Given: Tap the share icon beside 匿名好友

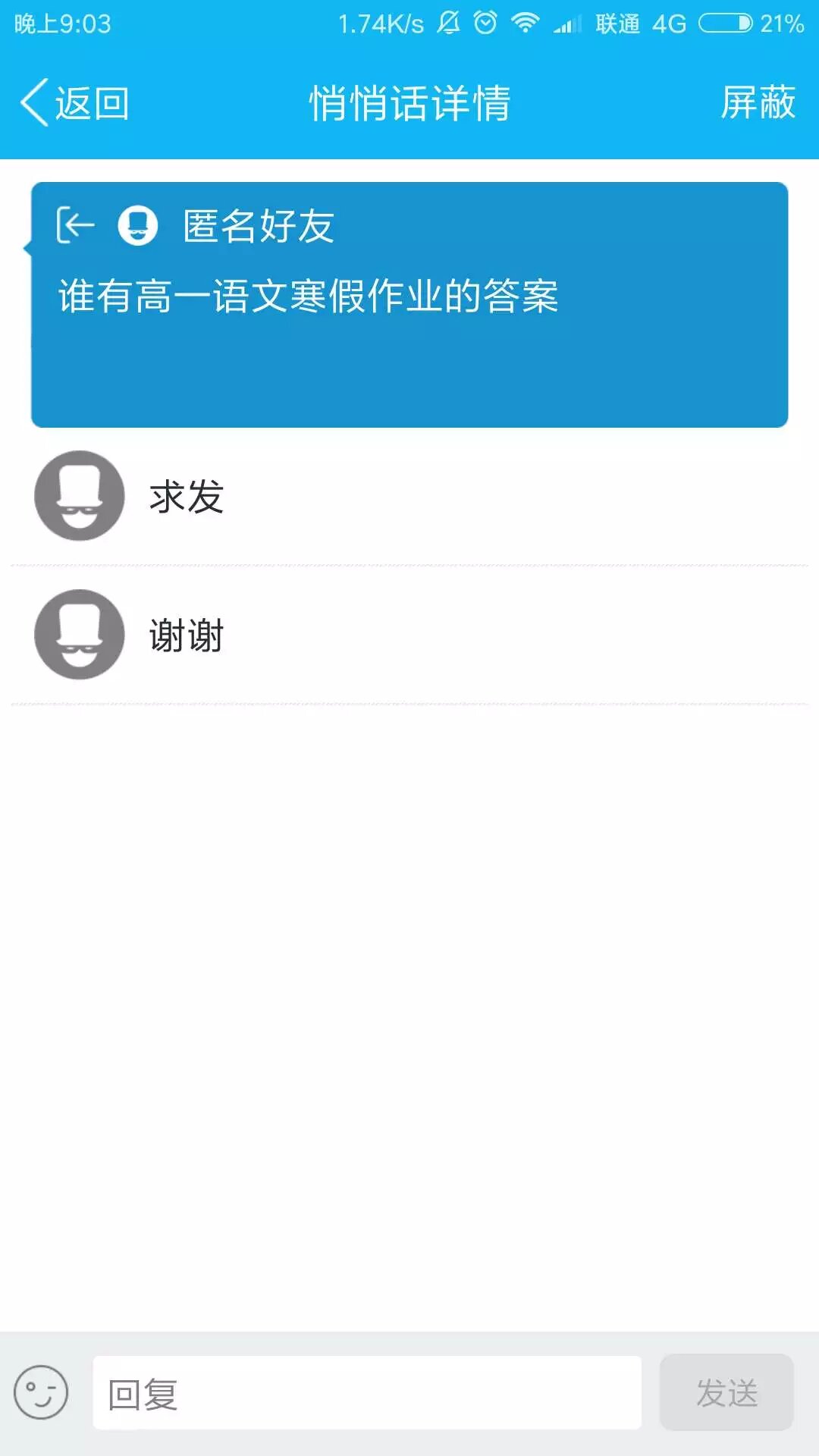Looking at the screenshot, I should click(x=75, y=225).
